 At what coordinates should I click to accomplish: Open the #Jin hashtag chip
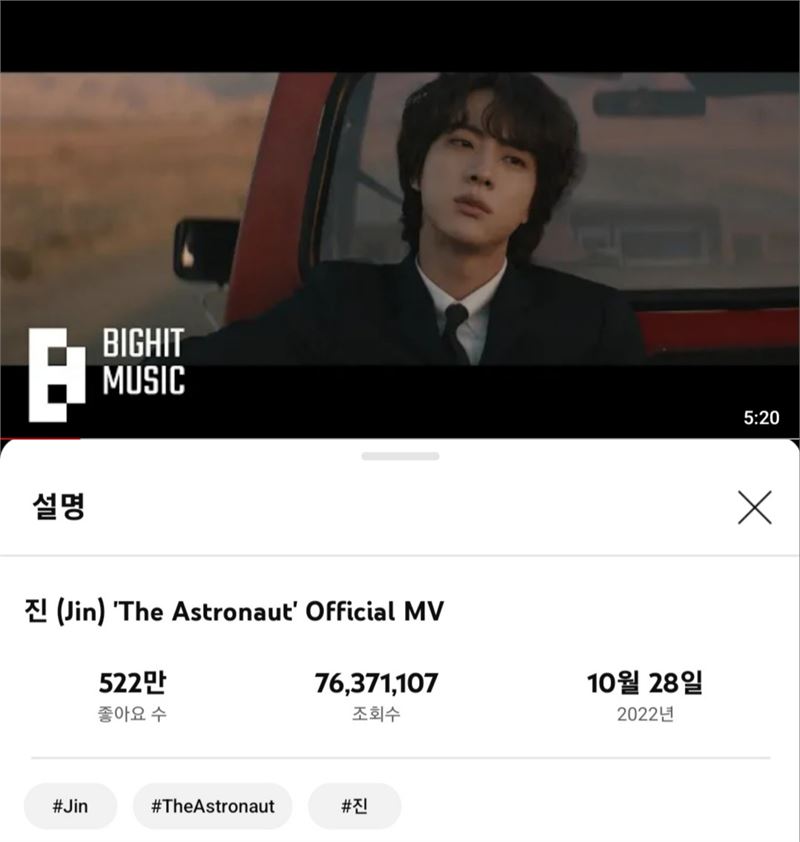70,806
